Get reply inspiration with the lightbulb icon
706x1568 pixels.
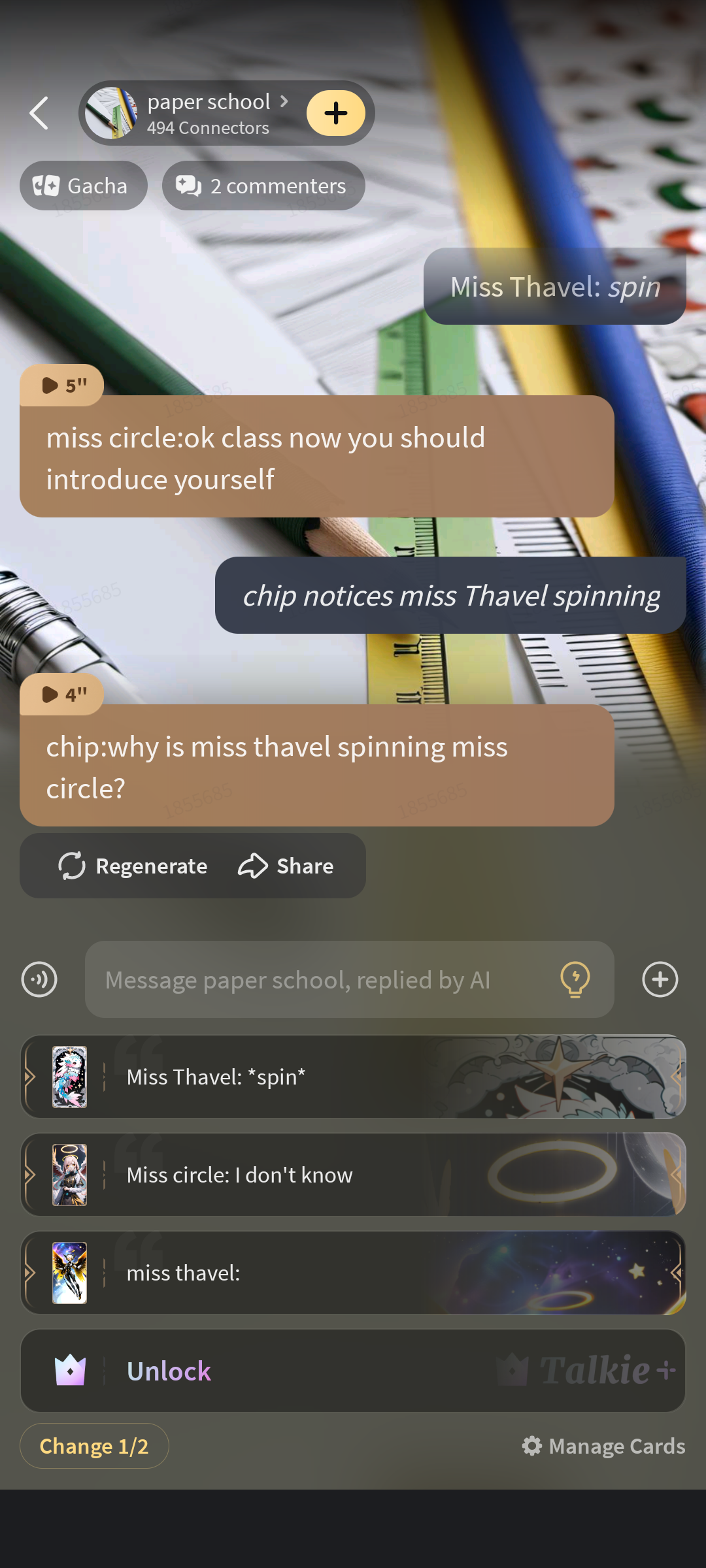coord(575,979)
